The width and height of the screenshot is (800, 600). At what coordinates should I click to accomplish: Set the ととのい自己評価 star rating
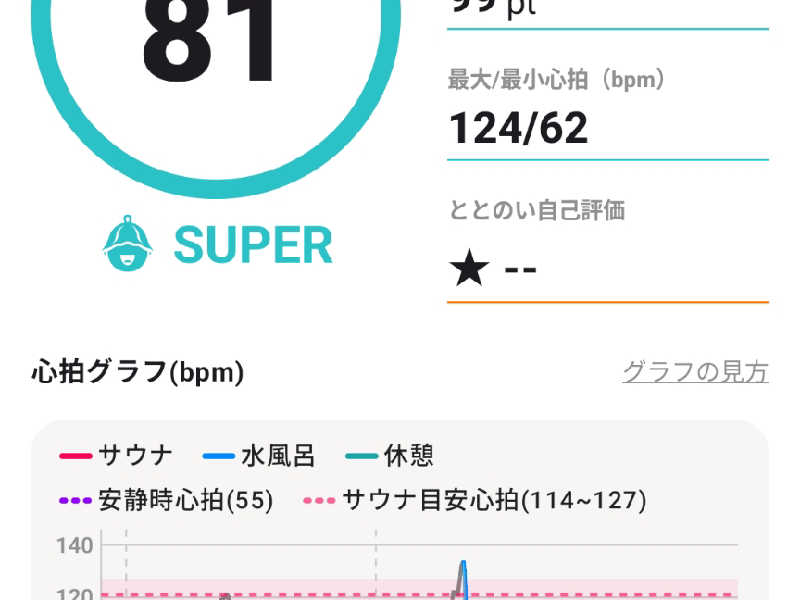(x=494, y=270)
